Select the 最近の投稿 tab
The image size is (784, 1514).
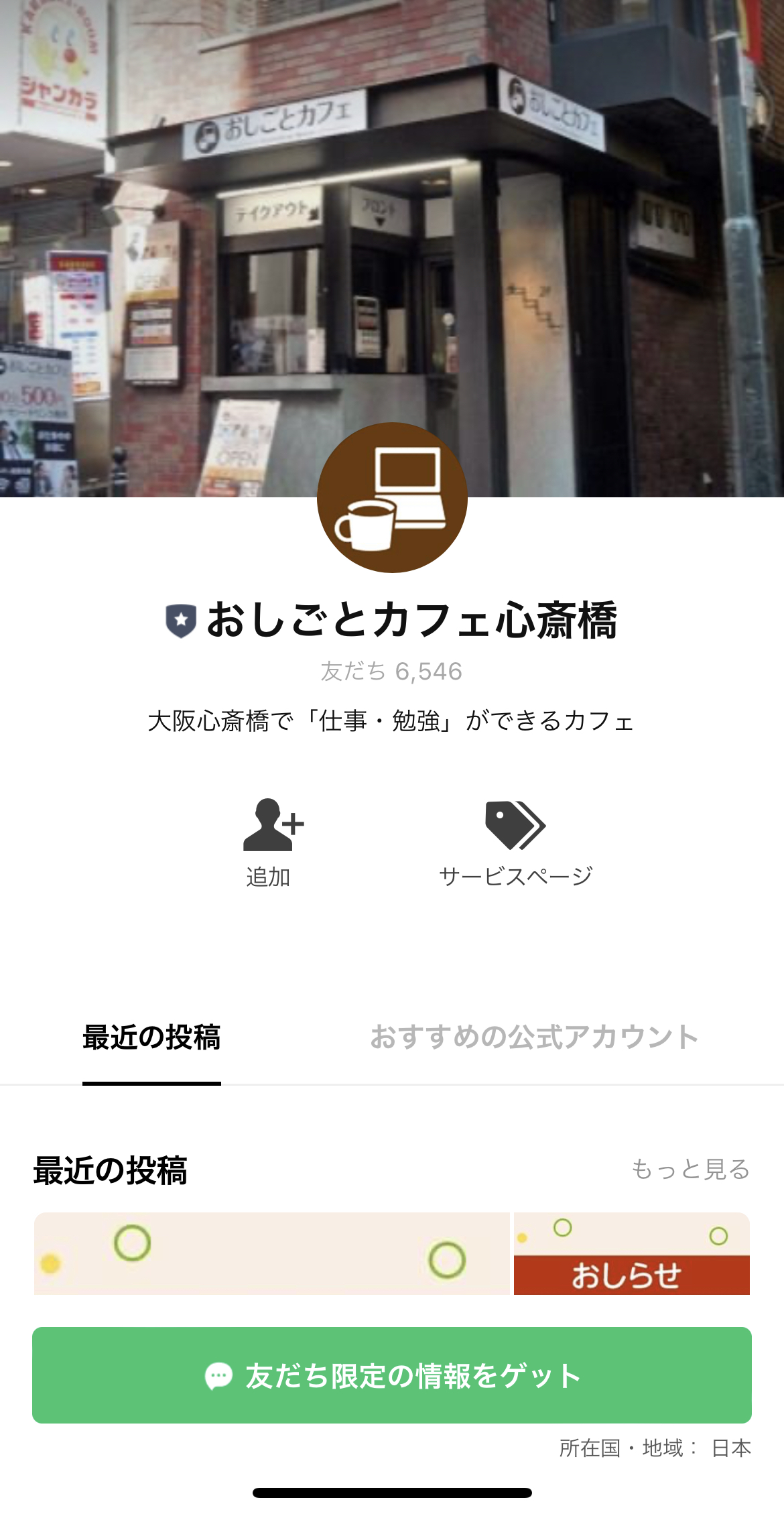pyautogui.click(x=151, y=1035)
